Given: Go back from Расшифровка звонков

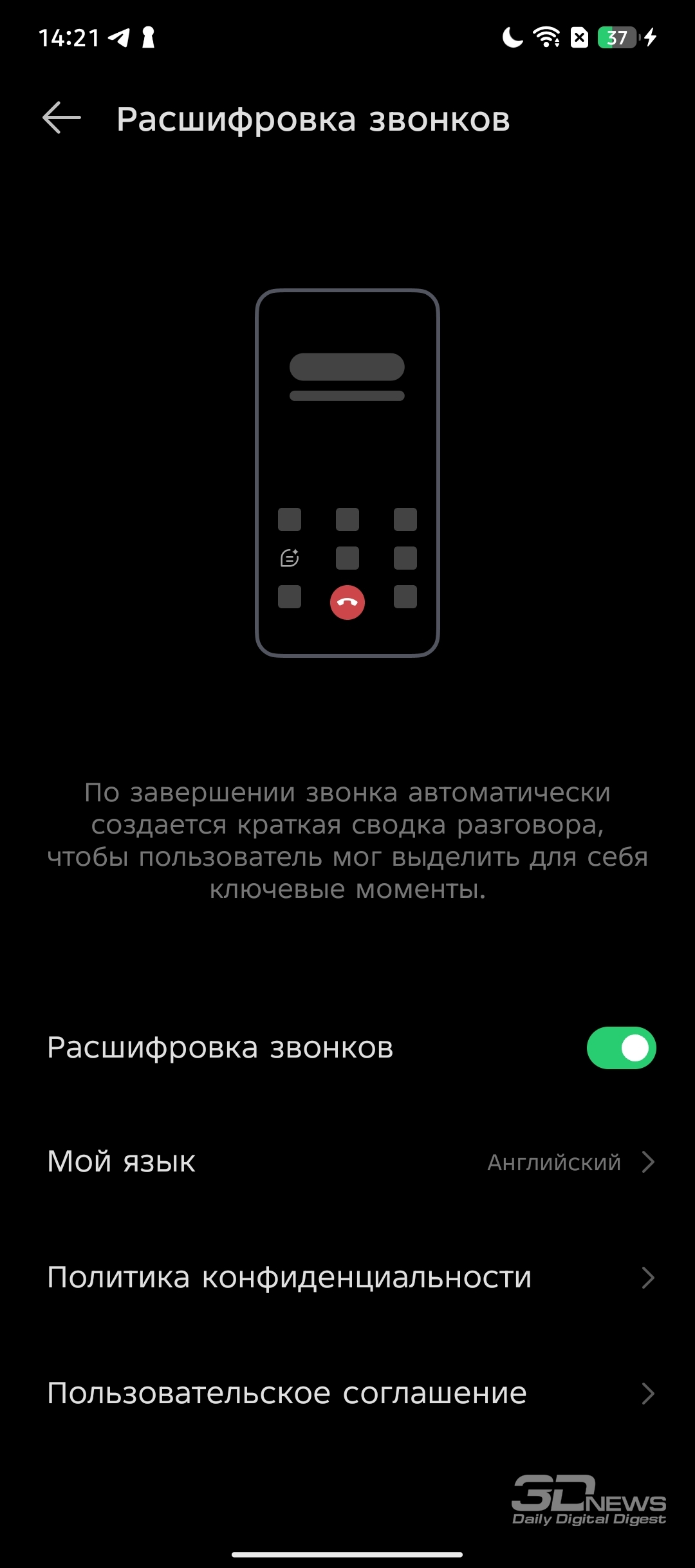Looking at the screenshot, I should tap(62, 118).
